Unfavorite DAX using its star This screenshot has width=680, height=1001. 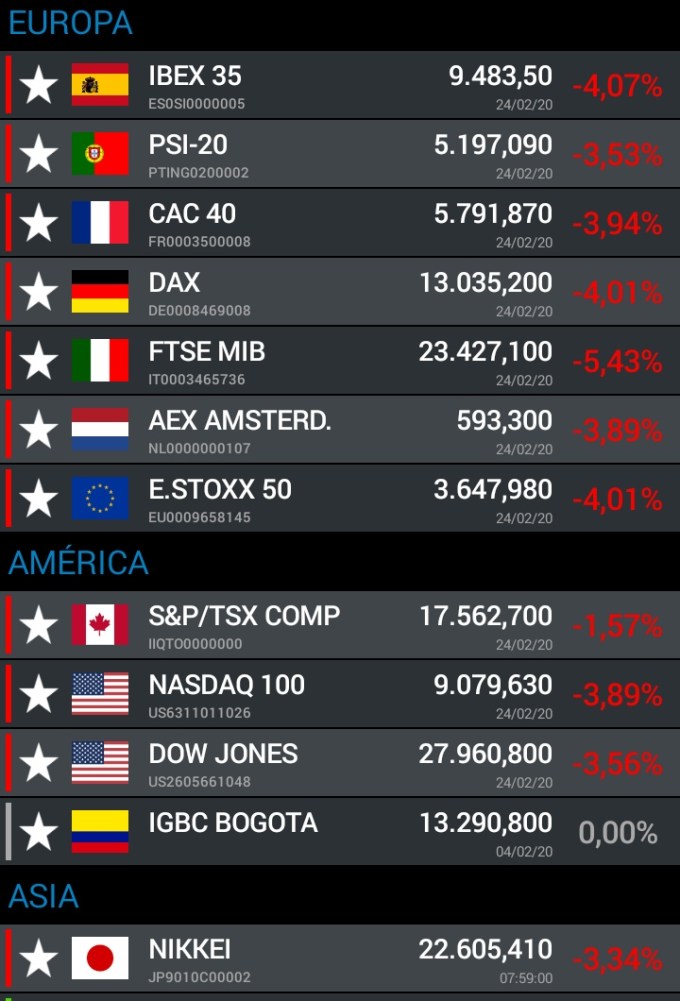pyautogui.click(x=39, y=292)
